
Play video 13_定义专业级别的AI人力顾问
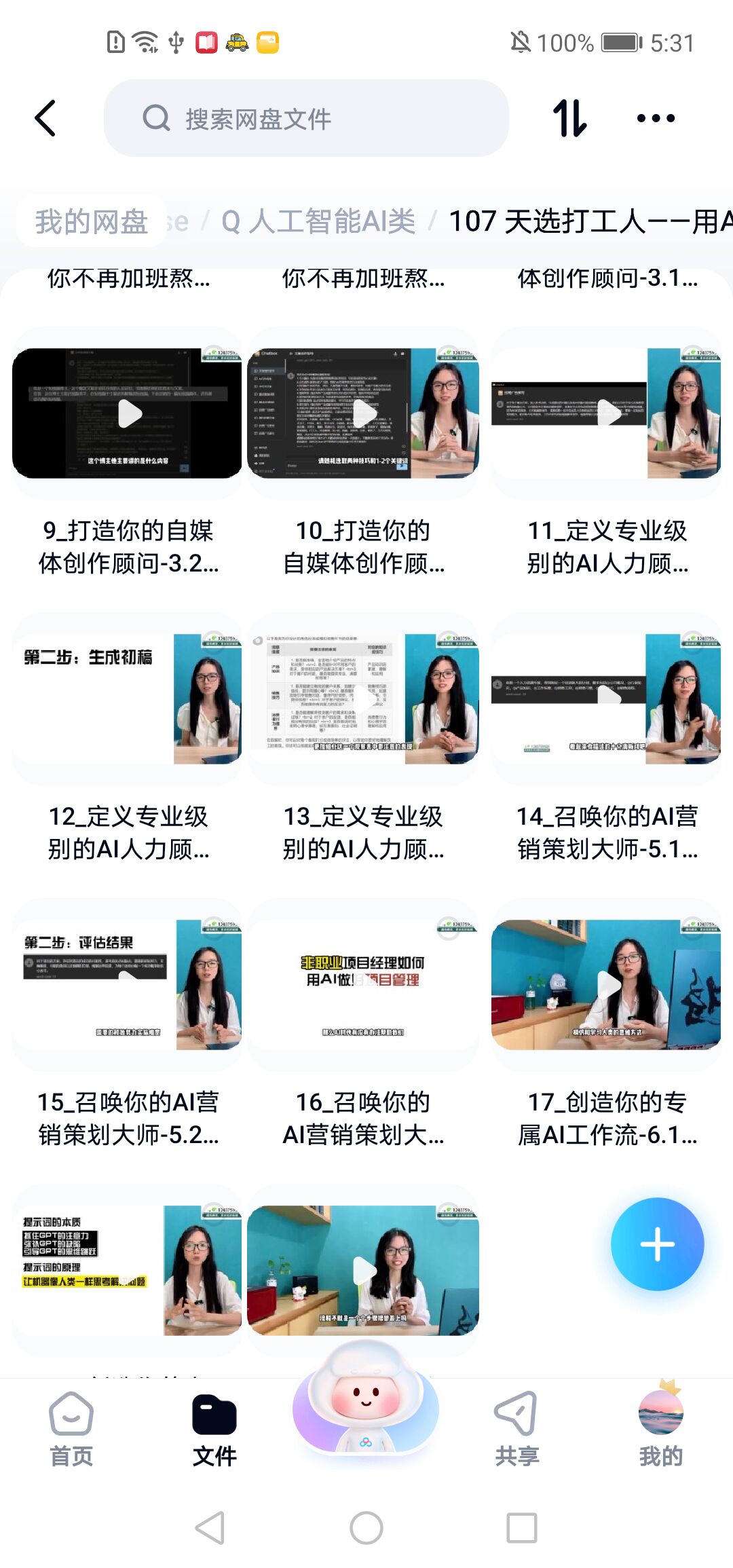pyautogui.click(x=363, y=699)
